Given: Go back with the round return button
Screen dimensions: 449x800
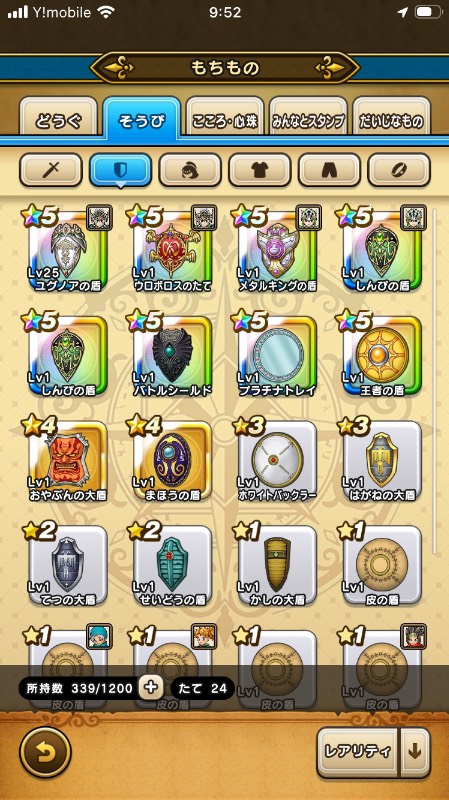Looking at the screenshot, I should click(x=45, y=753).
